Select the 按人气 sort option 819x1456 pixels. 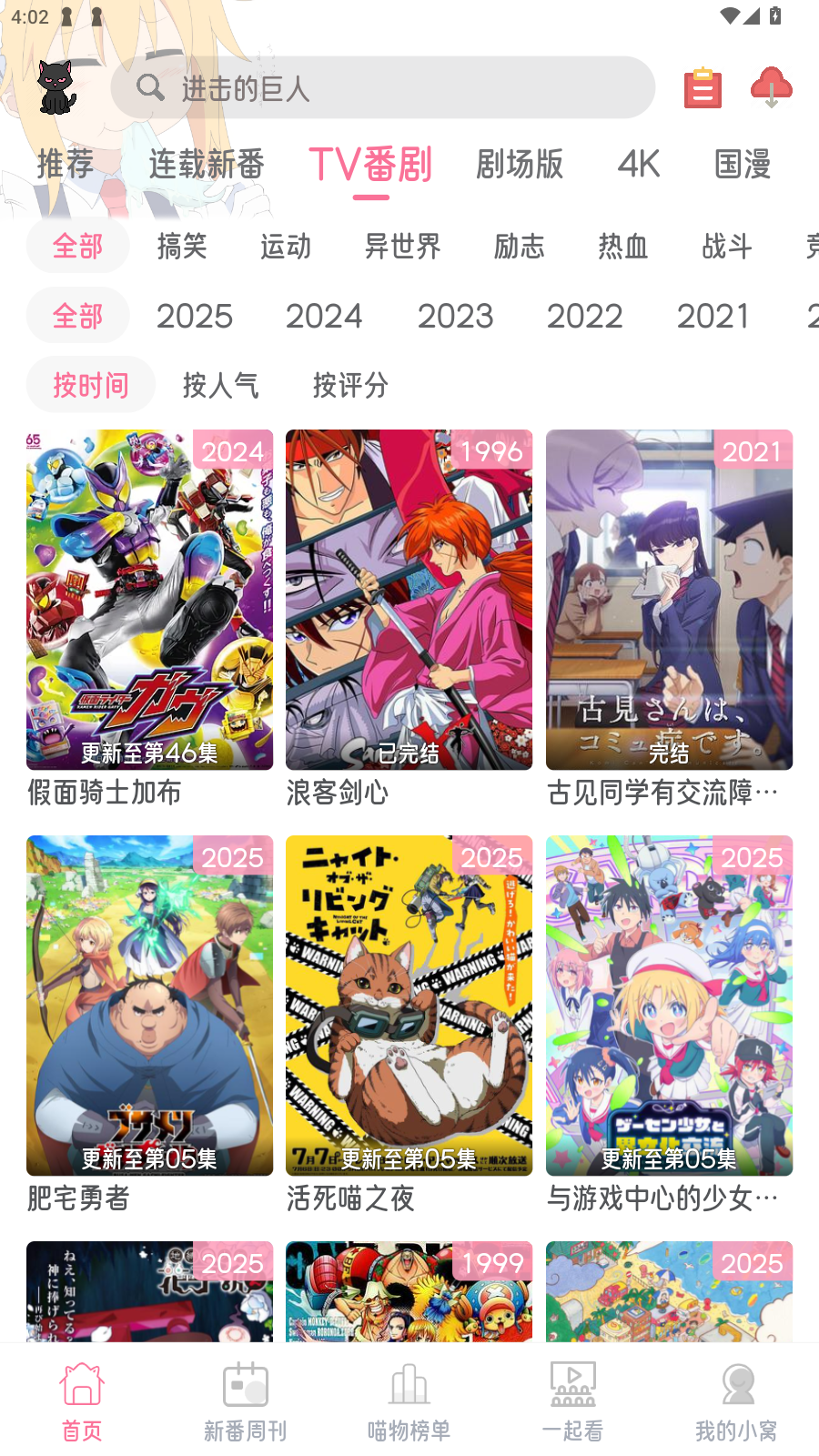pos(220,385)
